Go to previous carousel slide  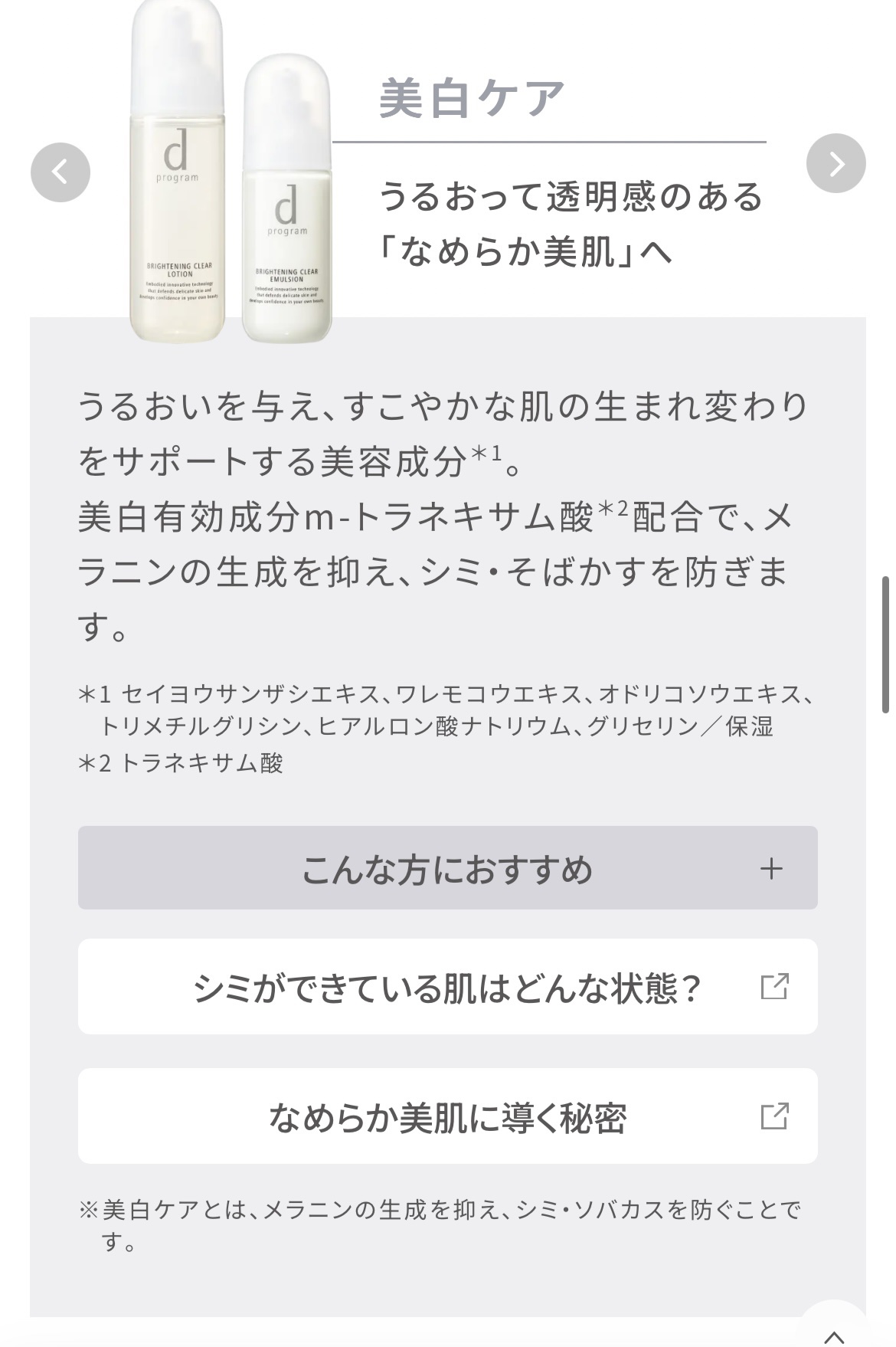(x=60, y=172)
